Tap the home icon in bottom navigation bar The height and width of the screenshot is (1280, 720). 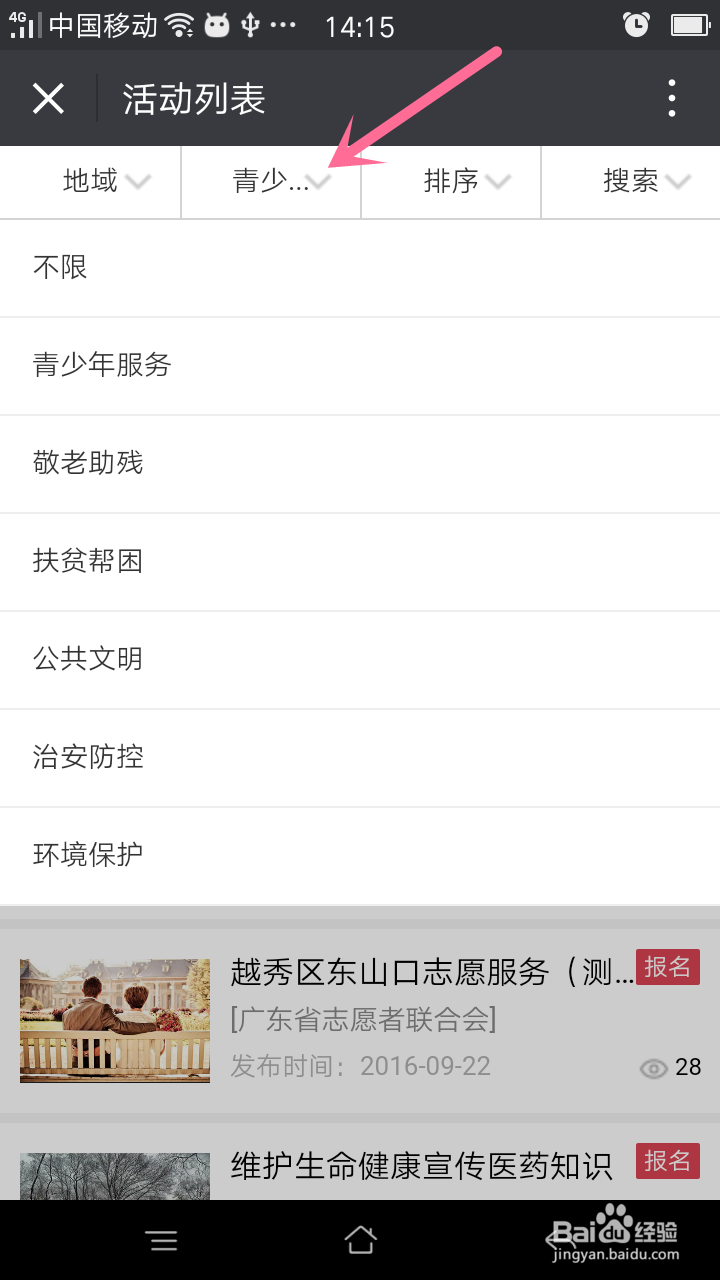tap(360, 1239)
